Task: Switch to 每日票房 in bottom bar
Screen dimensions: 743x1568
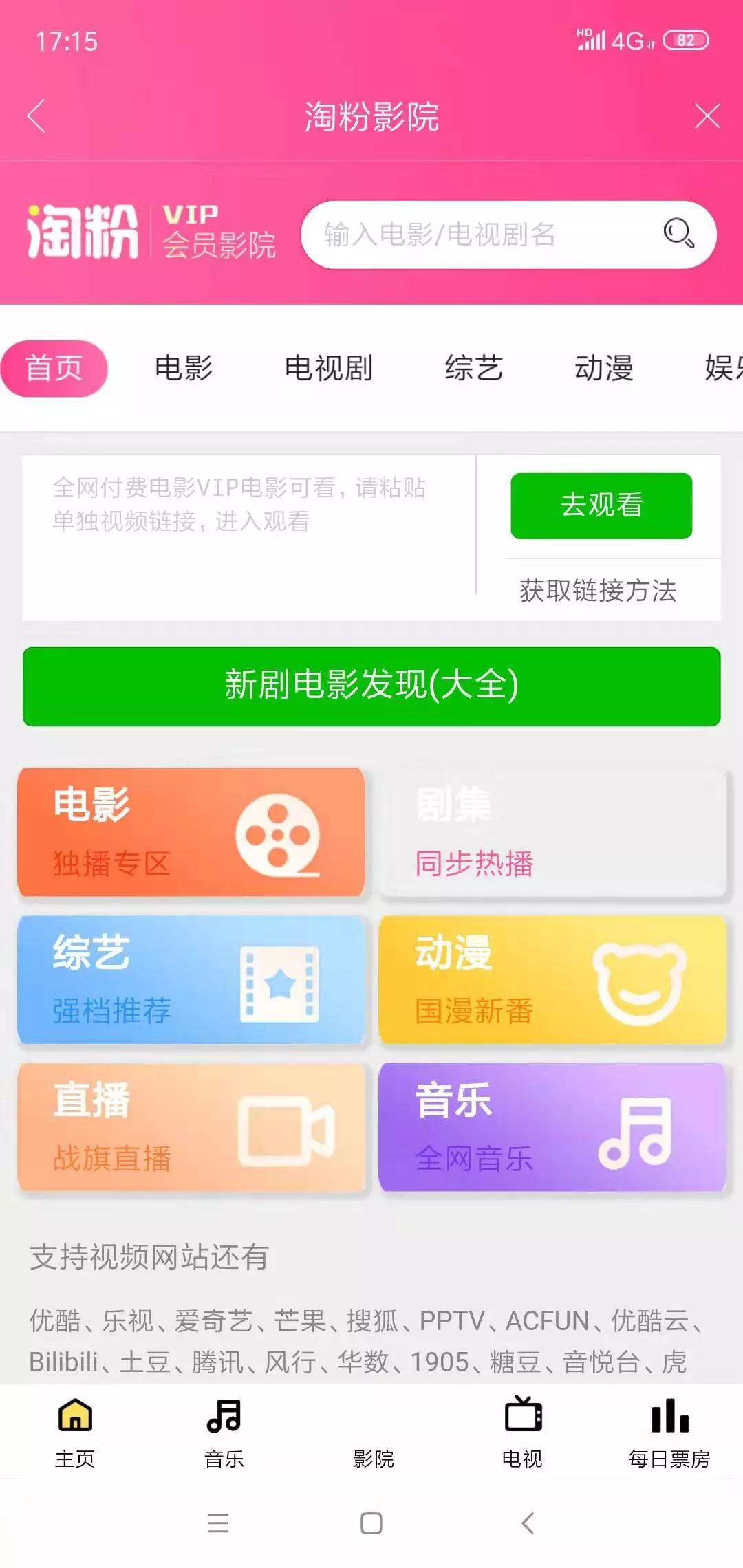Action: coord(669,1433)
